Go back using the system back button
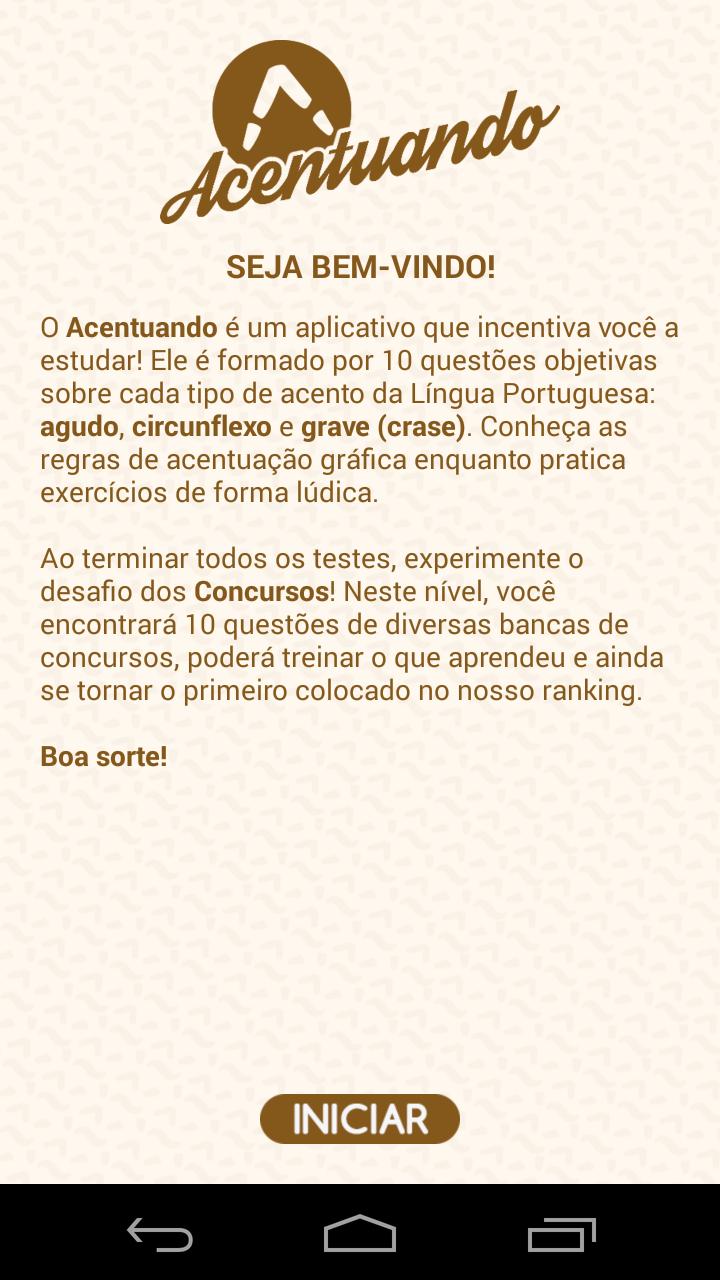720x1280 pixels. pos(160,1234)
